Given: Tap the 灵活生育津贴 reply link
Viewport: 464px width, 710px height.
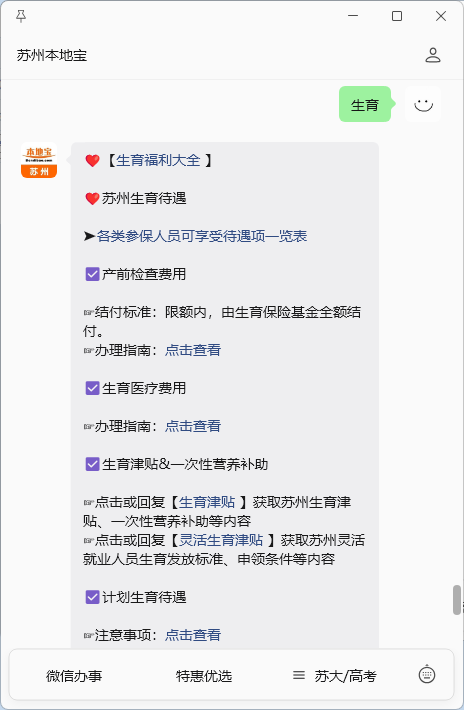Looking at the screenshot, I should [221, 540].
